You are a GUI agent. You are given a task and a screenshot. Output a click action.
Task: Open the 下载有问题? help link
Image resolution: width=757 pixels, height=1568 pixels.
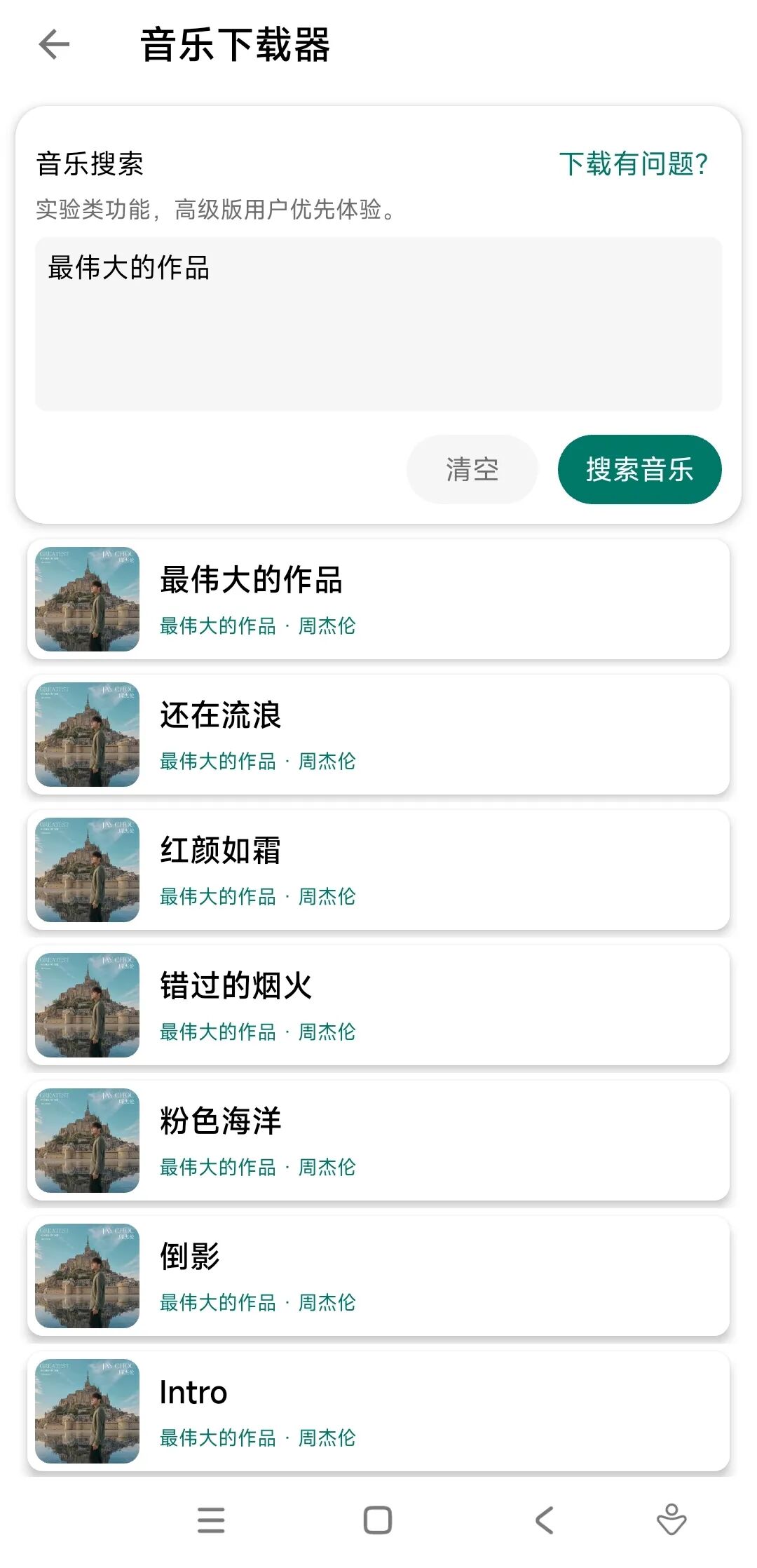tap(633, 164)
